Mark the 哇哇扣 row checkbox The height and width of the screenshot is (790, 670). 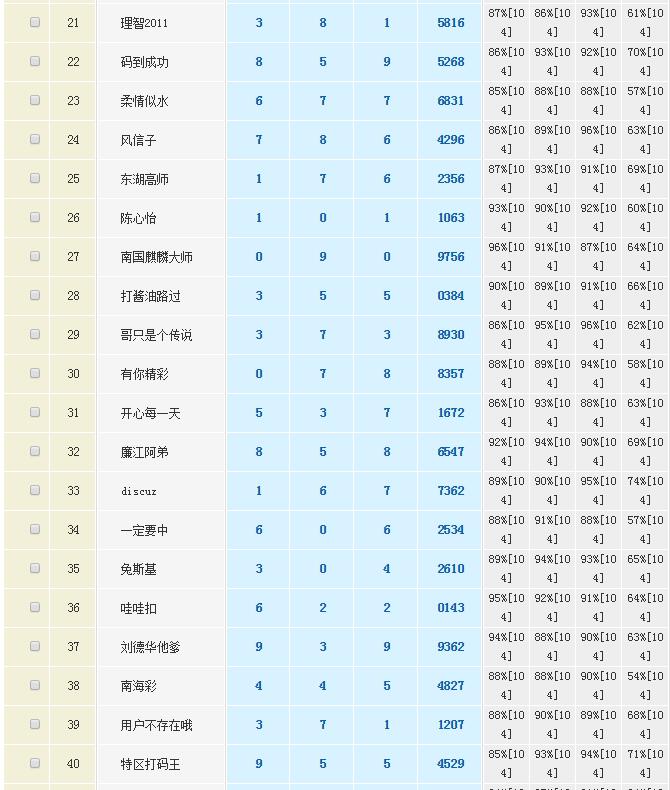35,607
